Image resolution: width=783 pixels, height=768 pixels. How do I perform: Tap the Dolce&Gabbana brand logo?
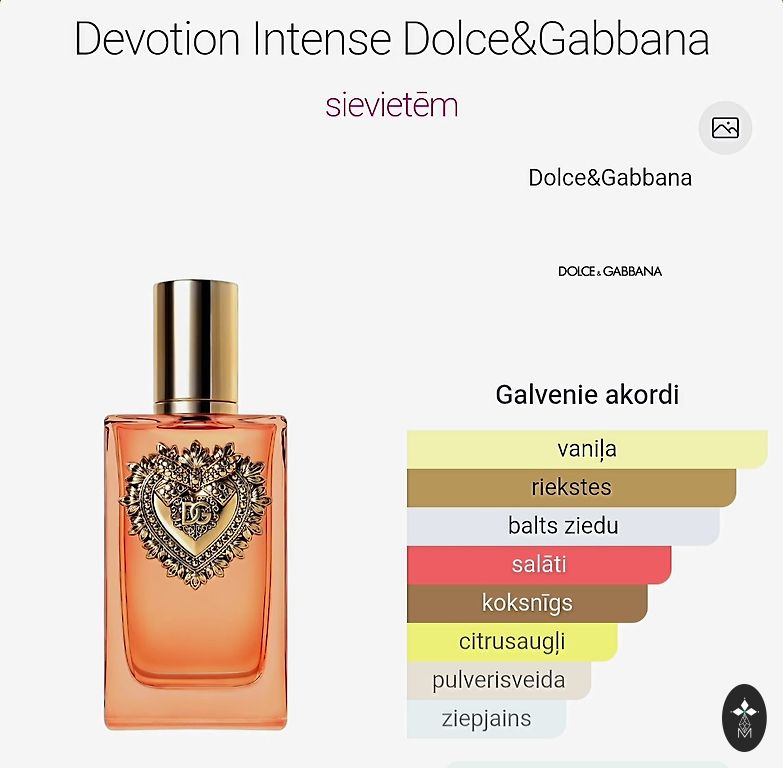click(x=610, y=271)
